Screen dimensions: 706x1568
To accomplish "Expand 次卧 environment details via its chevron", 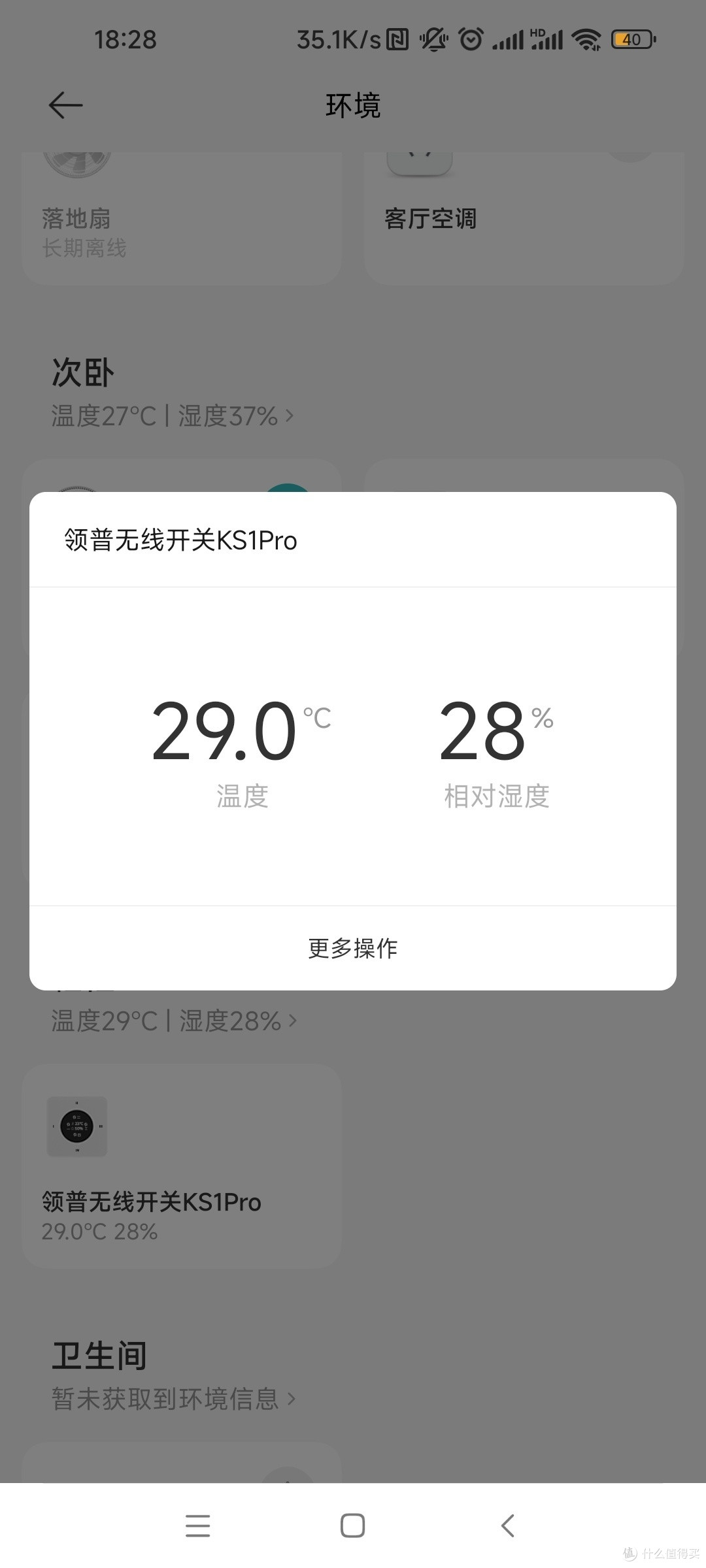I will (x=290, y=416).
